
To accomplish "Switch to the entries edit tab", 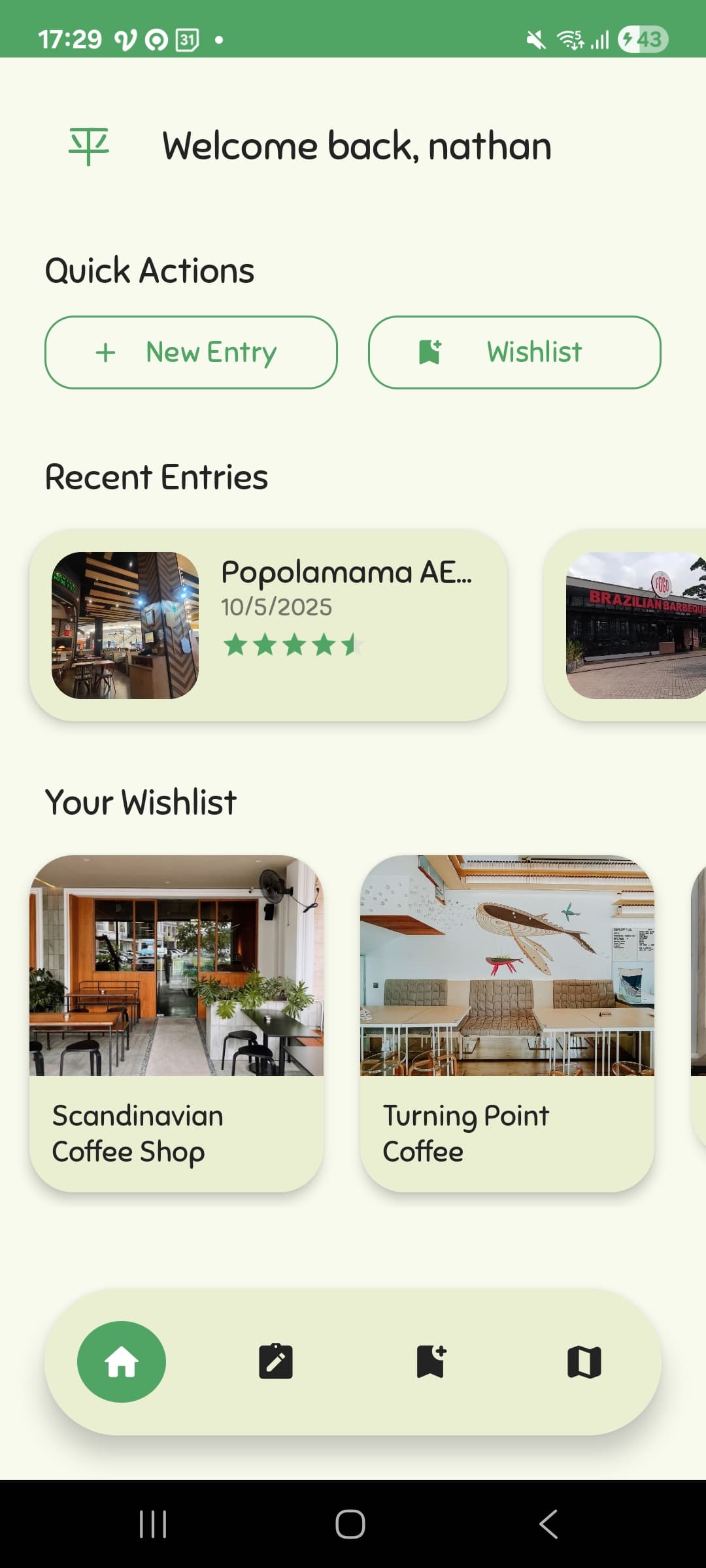I will pyautogui.click(x=276, y=1362).
